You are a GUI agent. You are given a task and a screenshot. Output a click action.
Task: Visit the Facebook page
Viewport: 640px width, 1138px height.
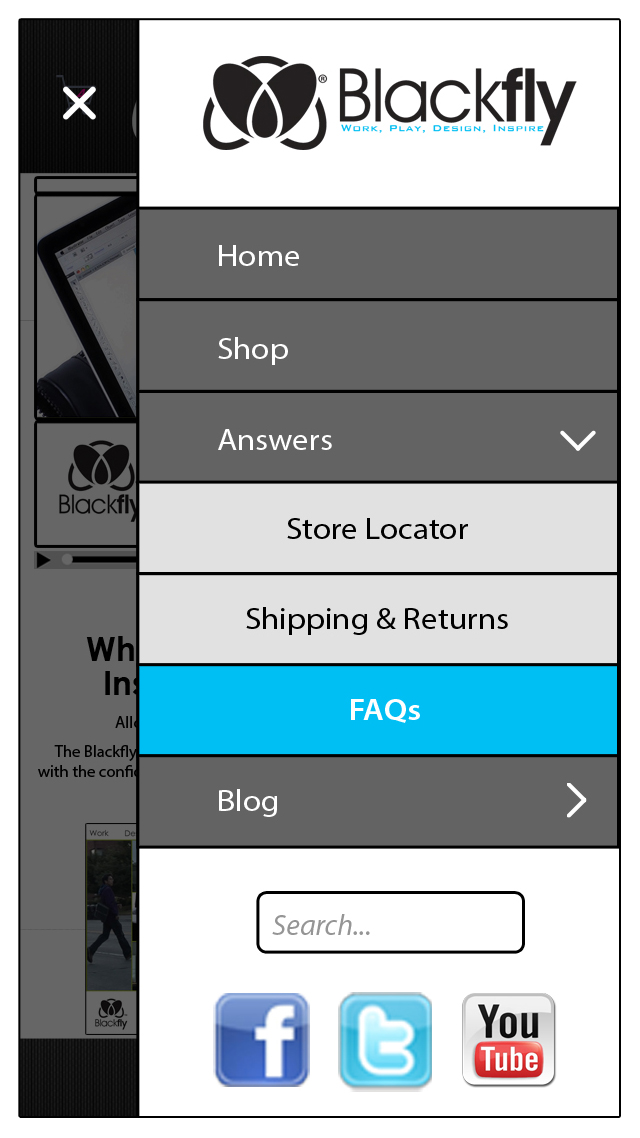click(x=262, y=1040)
